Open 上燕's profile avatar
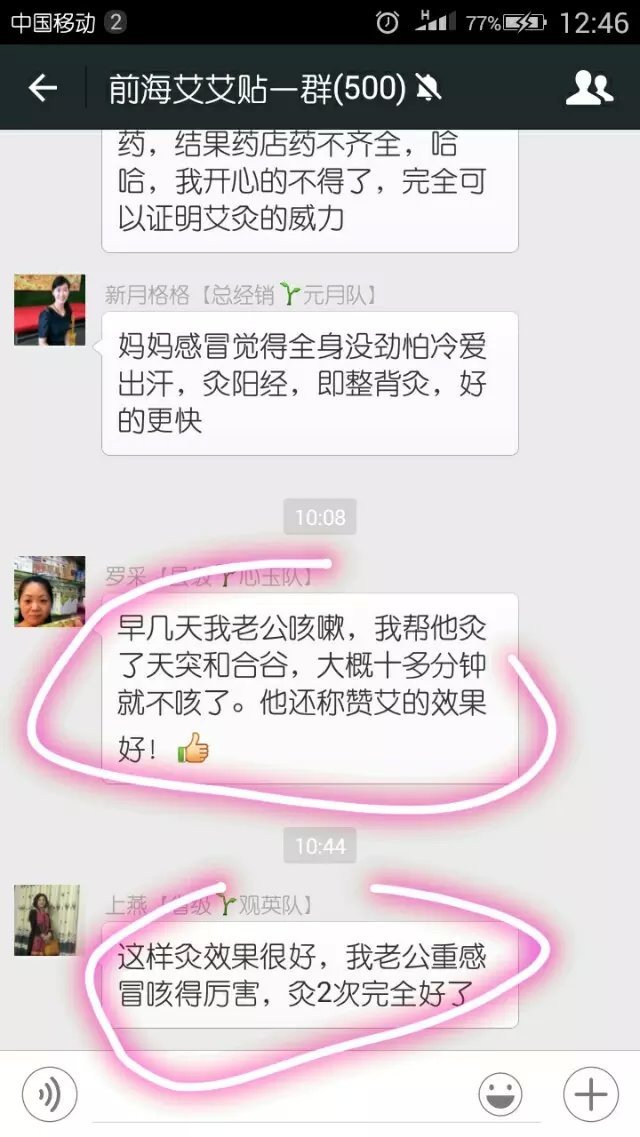The height and width of the screenshot is (1137, 640). pyautogui.click(x=47, y=919)
